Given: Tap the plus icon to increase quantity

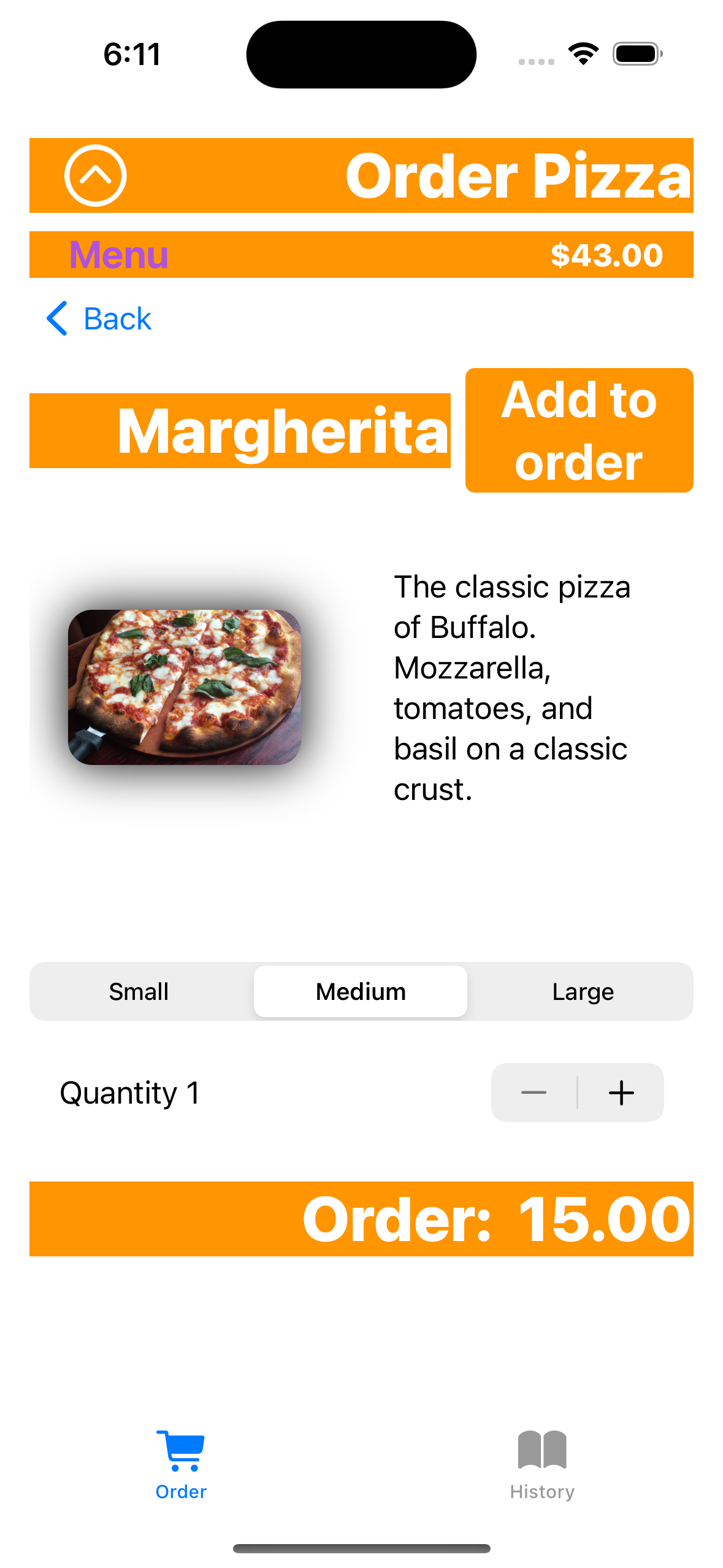Looking at the screenshot, I should tap(621, 1091).
